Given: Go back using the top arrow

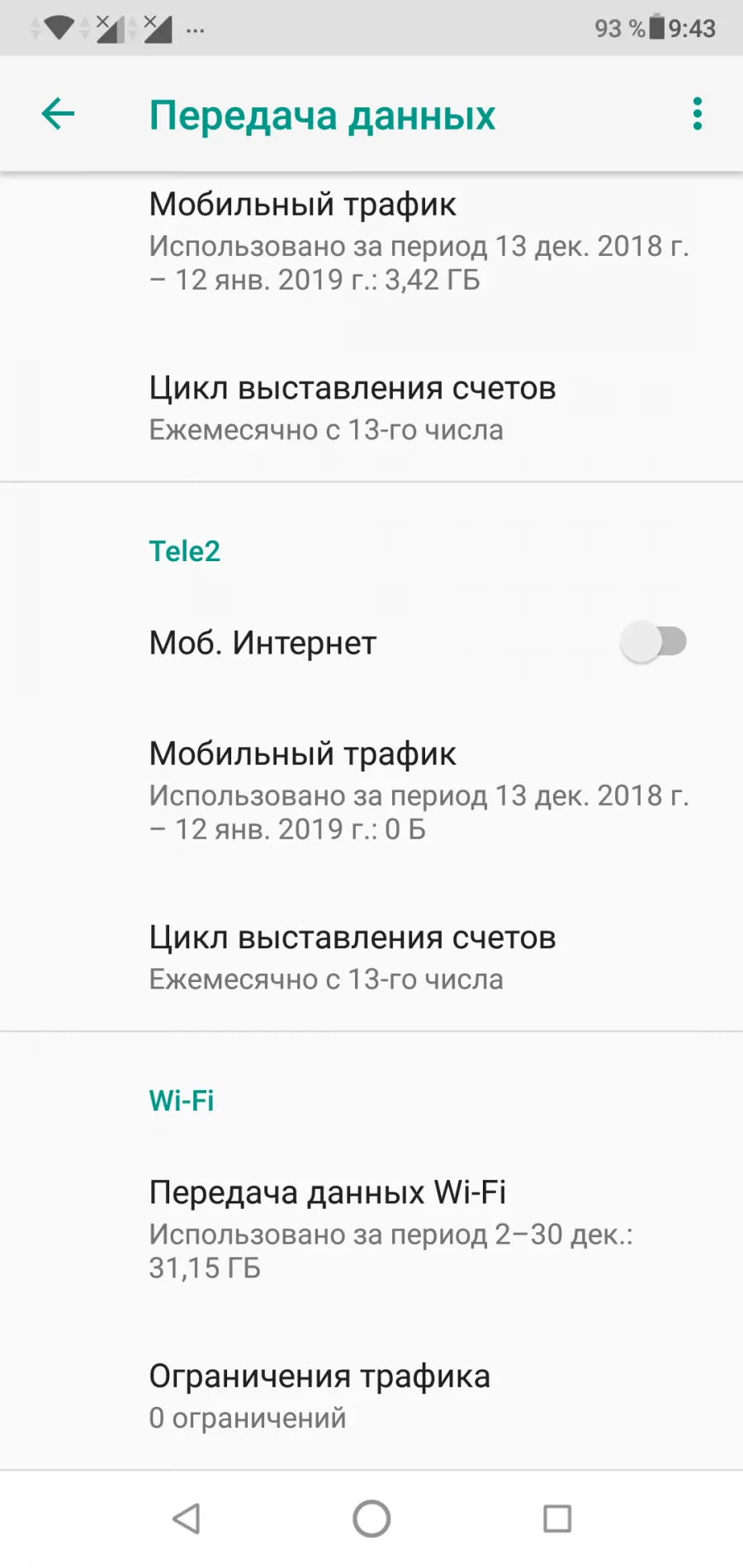Looking at the screenshot, I should pos(58,114).
